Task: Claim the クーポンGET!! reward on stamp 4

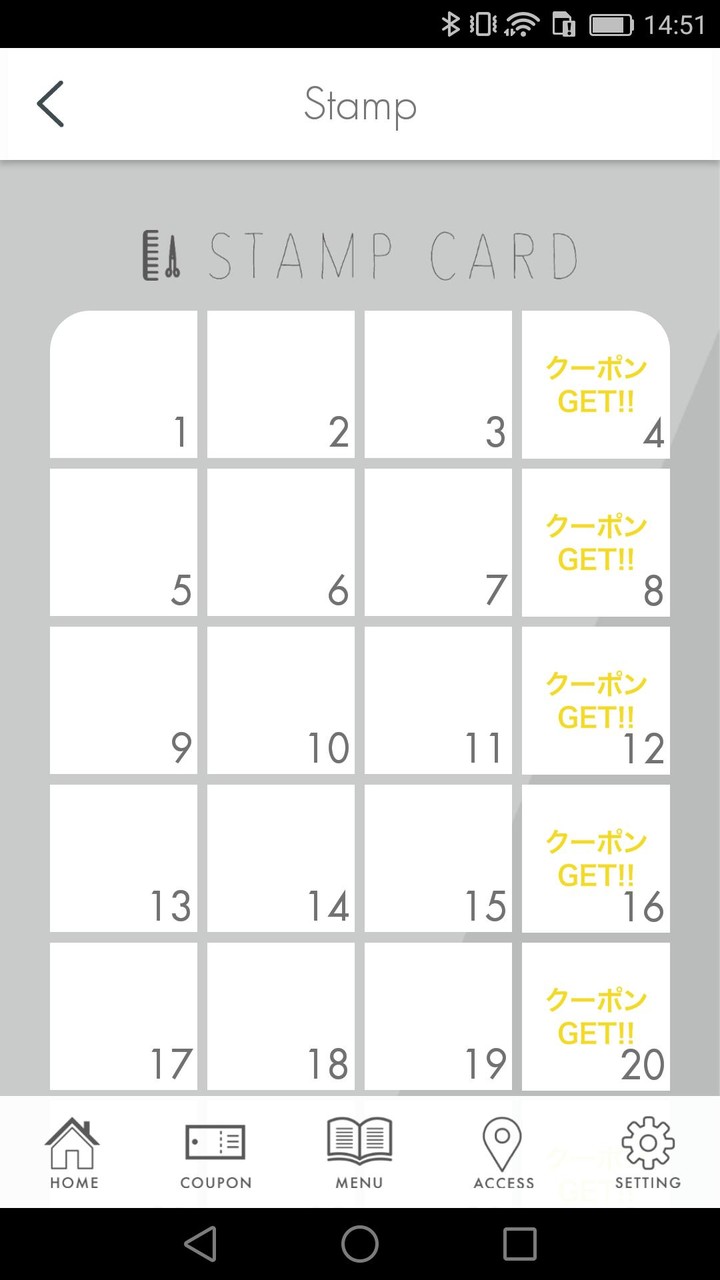Action: 595,383
